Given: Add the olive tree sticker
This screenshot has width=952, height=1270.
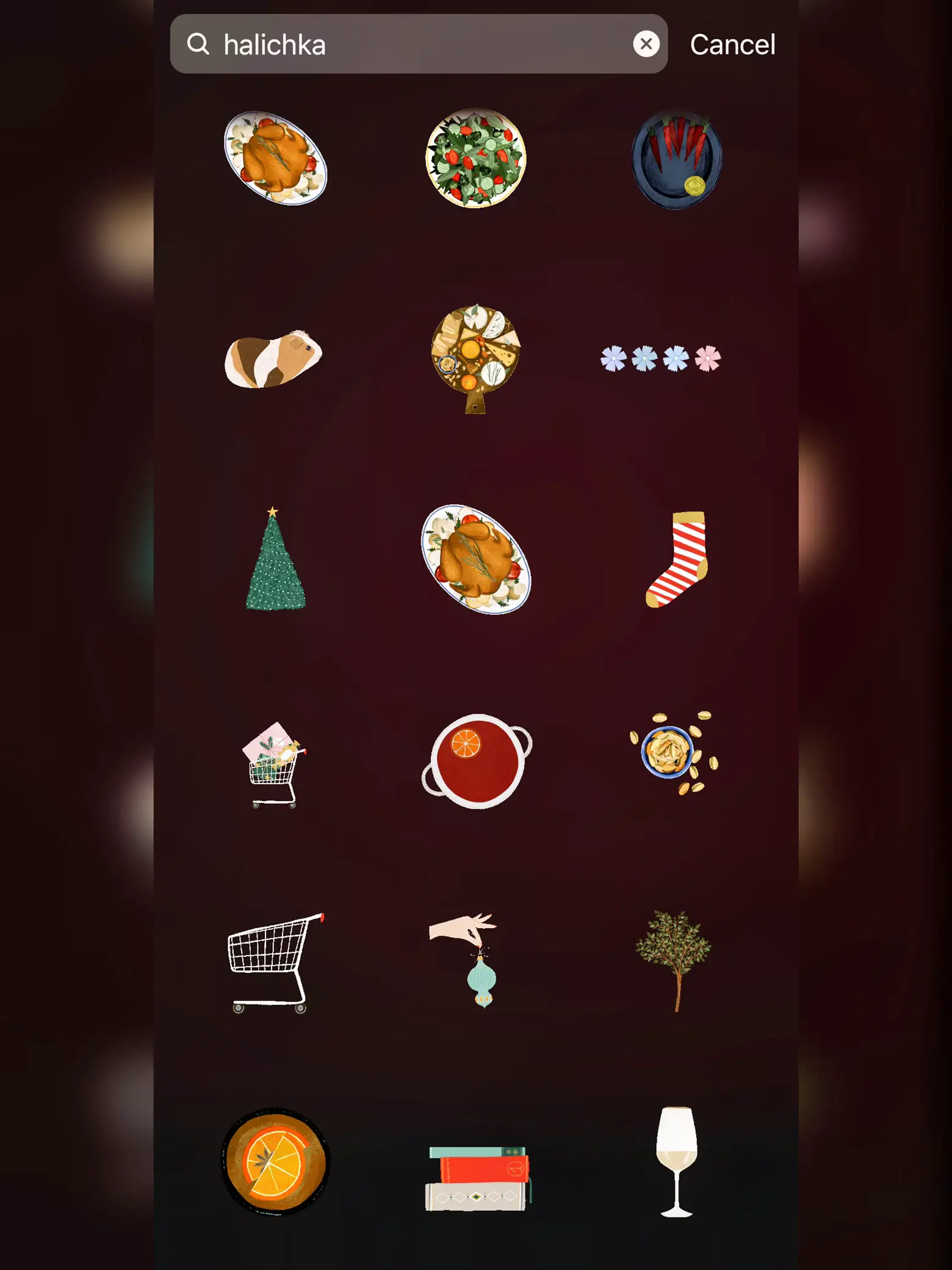Looking at the screenshot, I should click(x=674, y=960).
